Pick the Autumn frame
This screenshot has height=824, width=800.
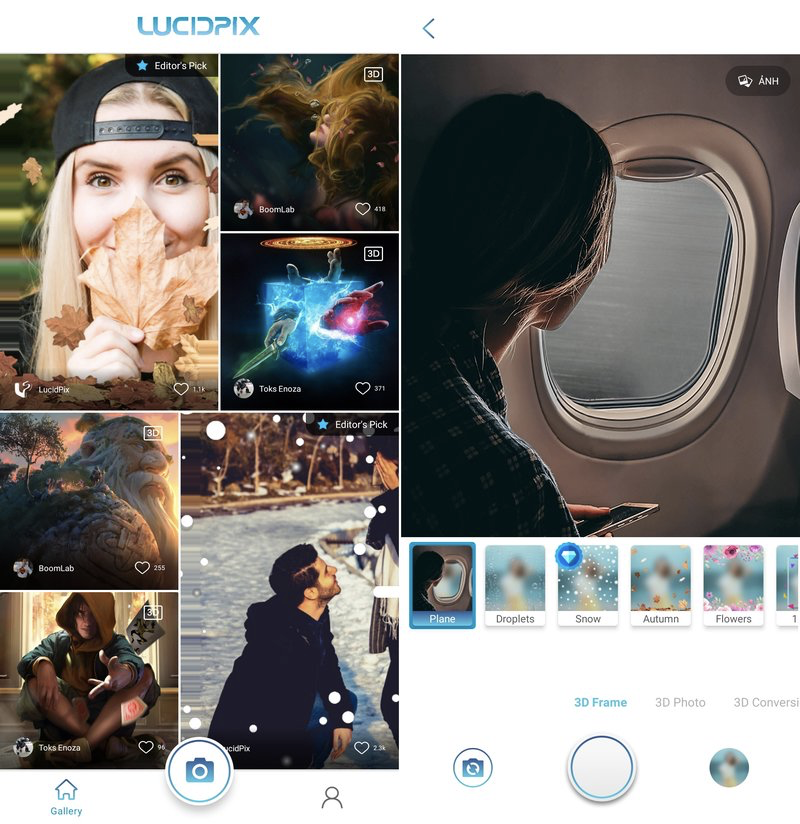pyautogui.click(x=660, y=585)
